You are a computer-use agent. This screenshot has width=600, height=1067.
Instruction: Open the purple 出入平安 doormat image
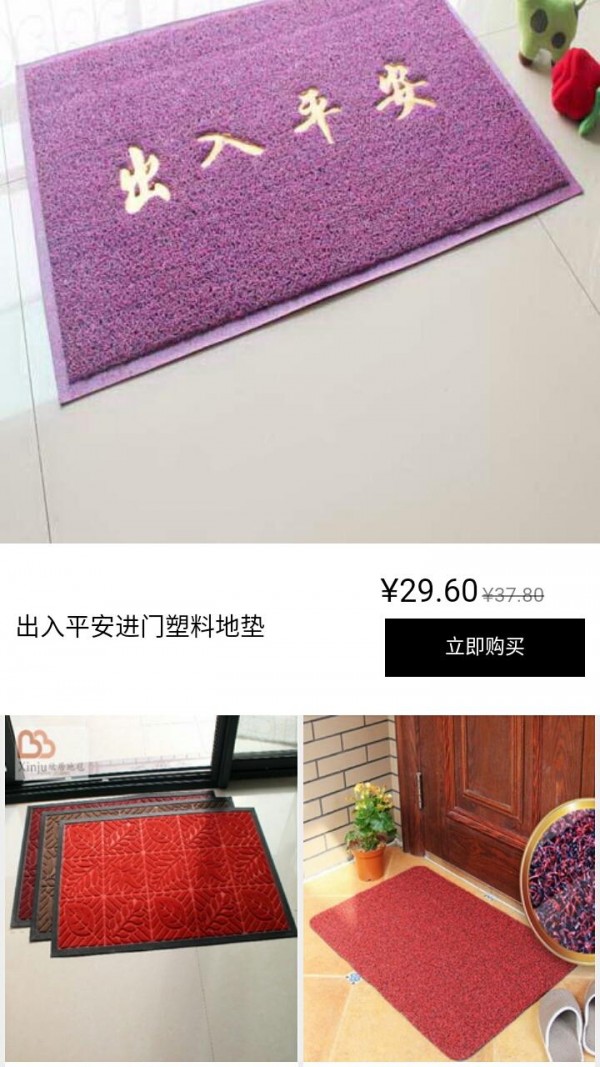click(300, 270)
